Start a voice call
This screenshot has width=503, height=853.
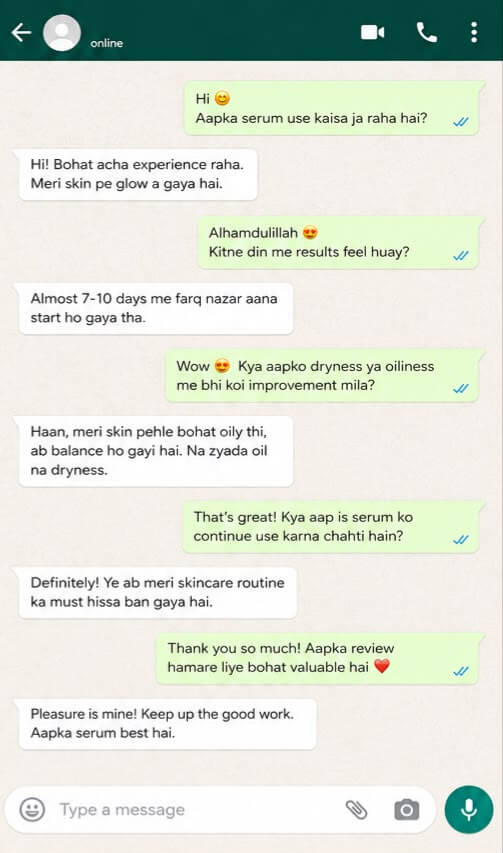(x=427, y=33)
